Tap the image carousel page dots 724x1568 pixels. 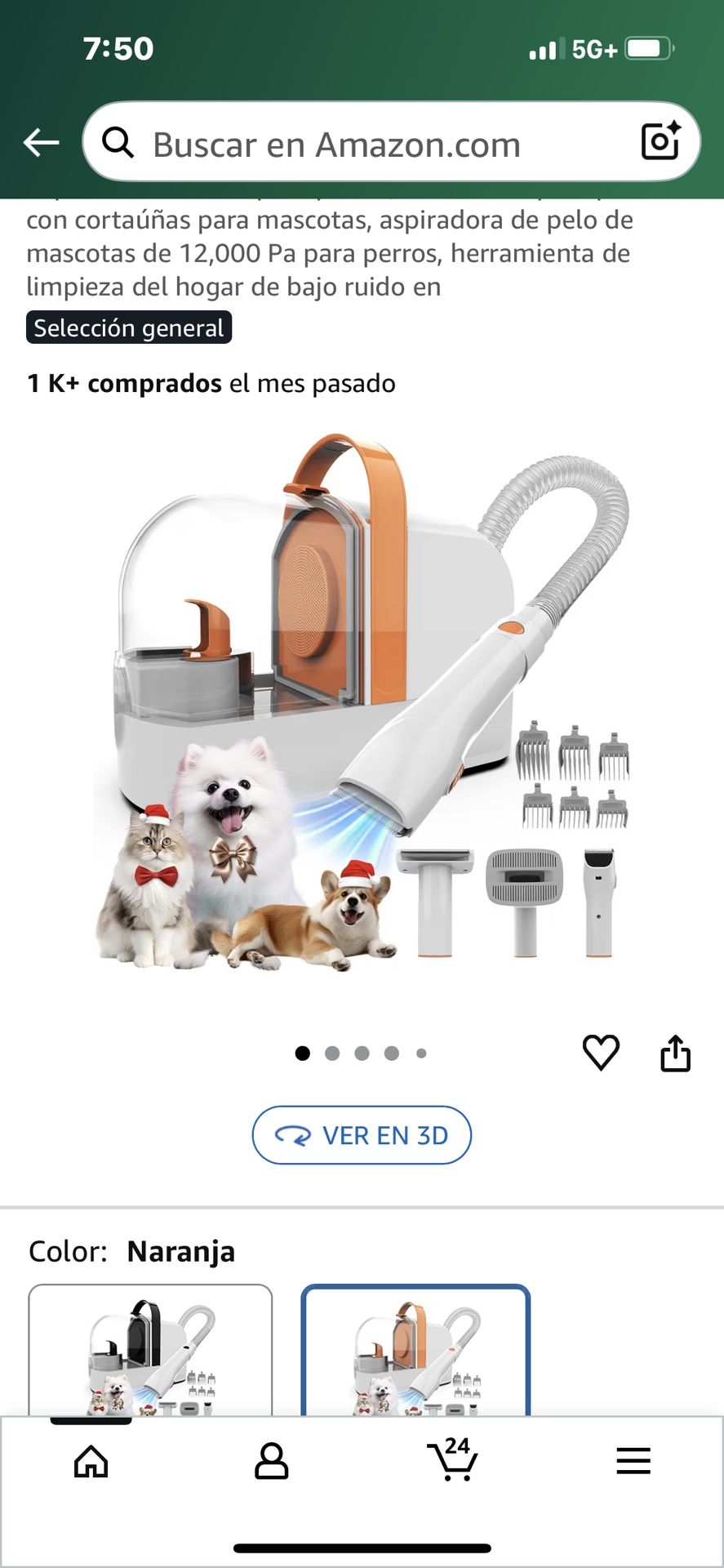(361, 1053)
